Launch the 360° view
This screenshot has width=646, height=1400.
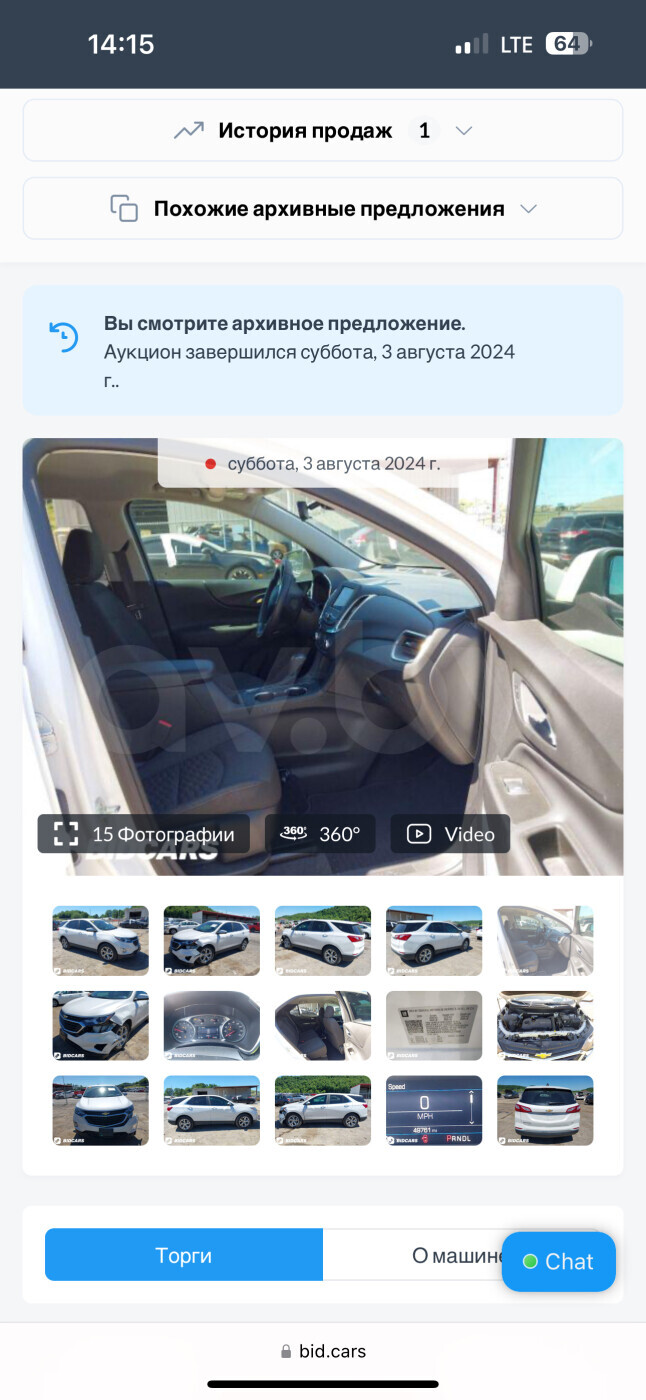[x=320, y=834]
